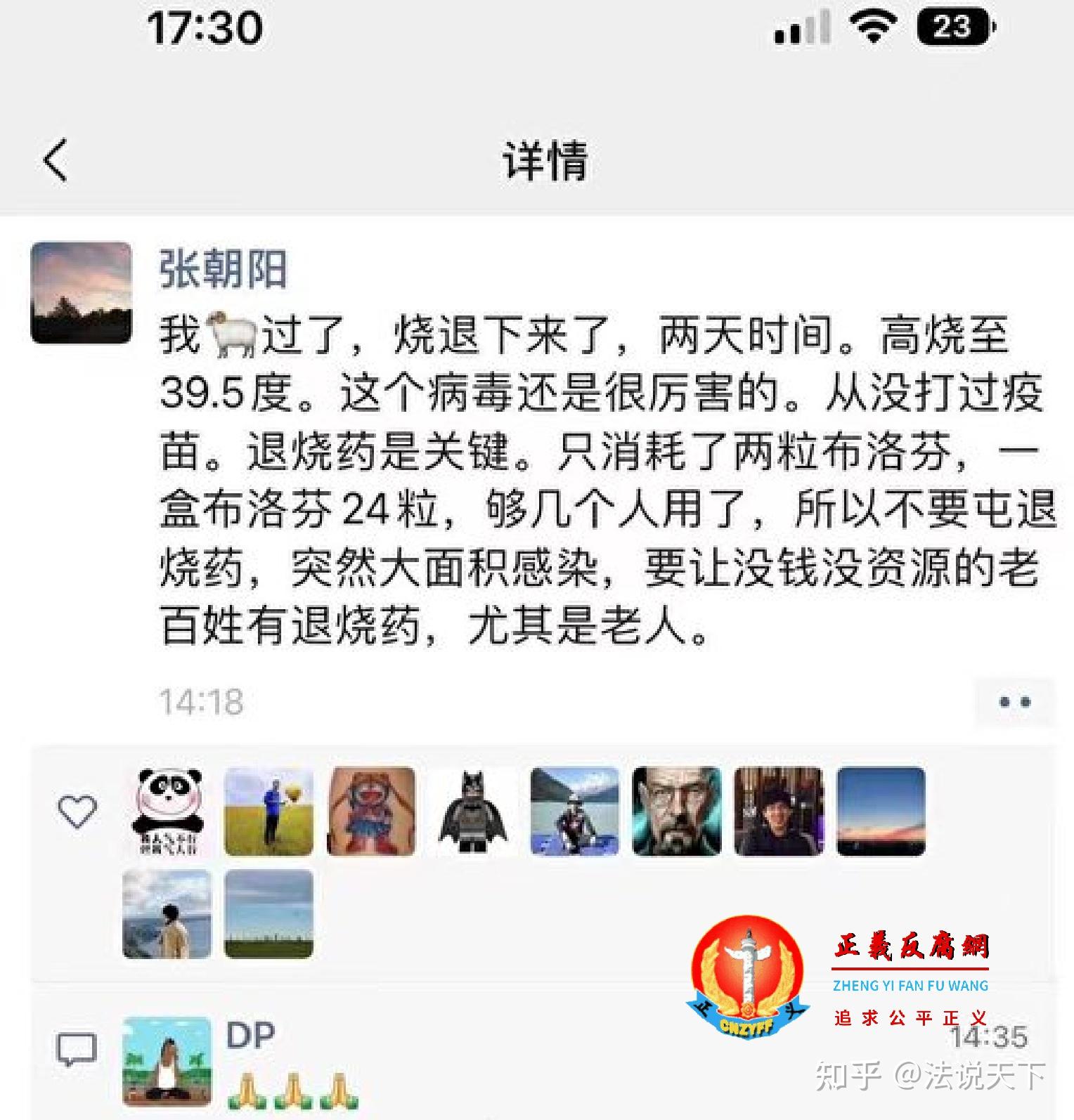Open the two-dot like and comment menu
Image resolution: width=1074 pixels, height=1120 pixels.
click(x=1014, y=701)
